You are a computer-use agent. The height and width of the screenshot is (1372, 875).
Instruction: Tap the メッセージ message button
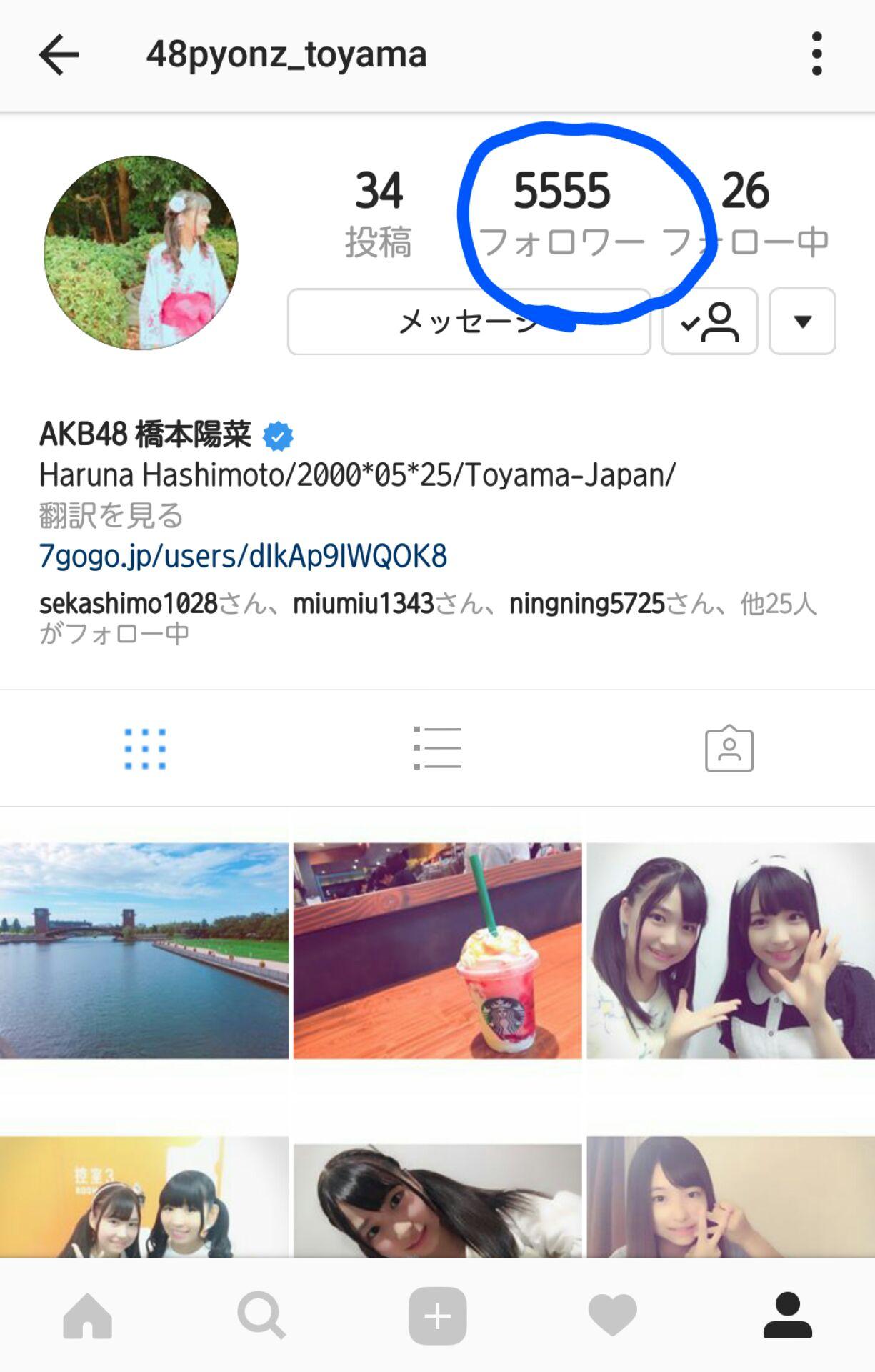coord(469,322)
